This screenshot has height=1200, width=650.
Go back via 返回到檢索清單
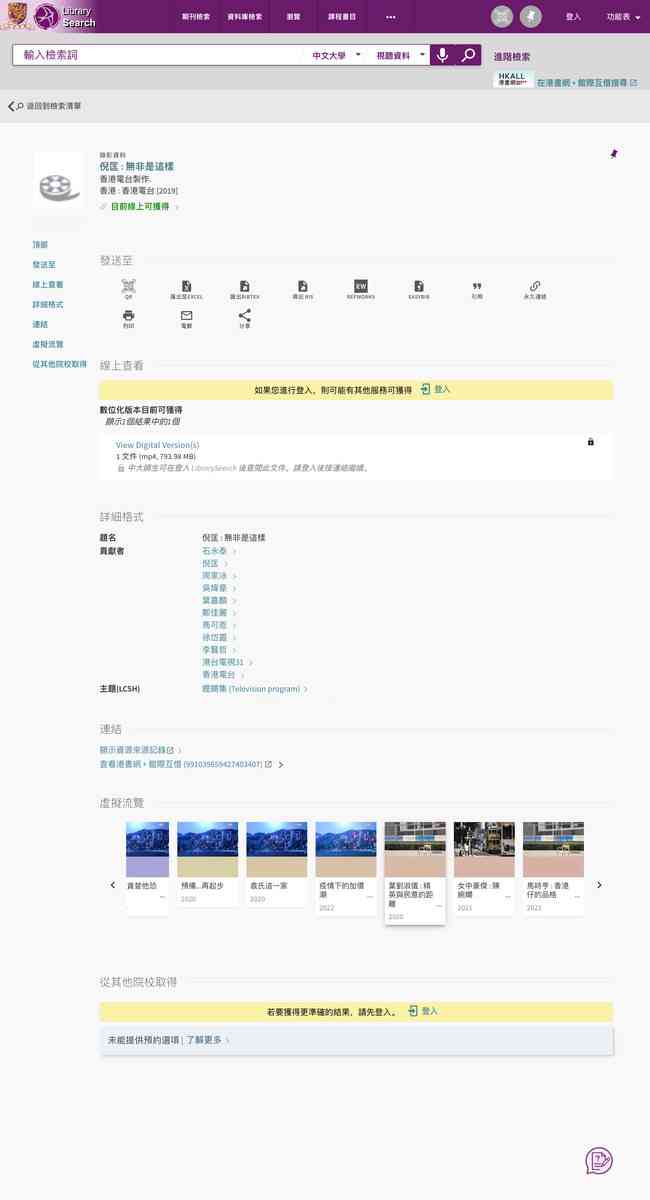click(x=47, y=106)
